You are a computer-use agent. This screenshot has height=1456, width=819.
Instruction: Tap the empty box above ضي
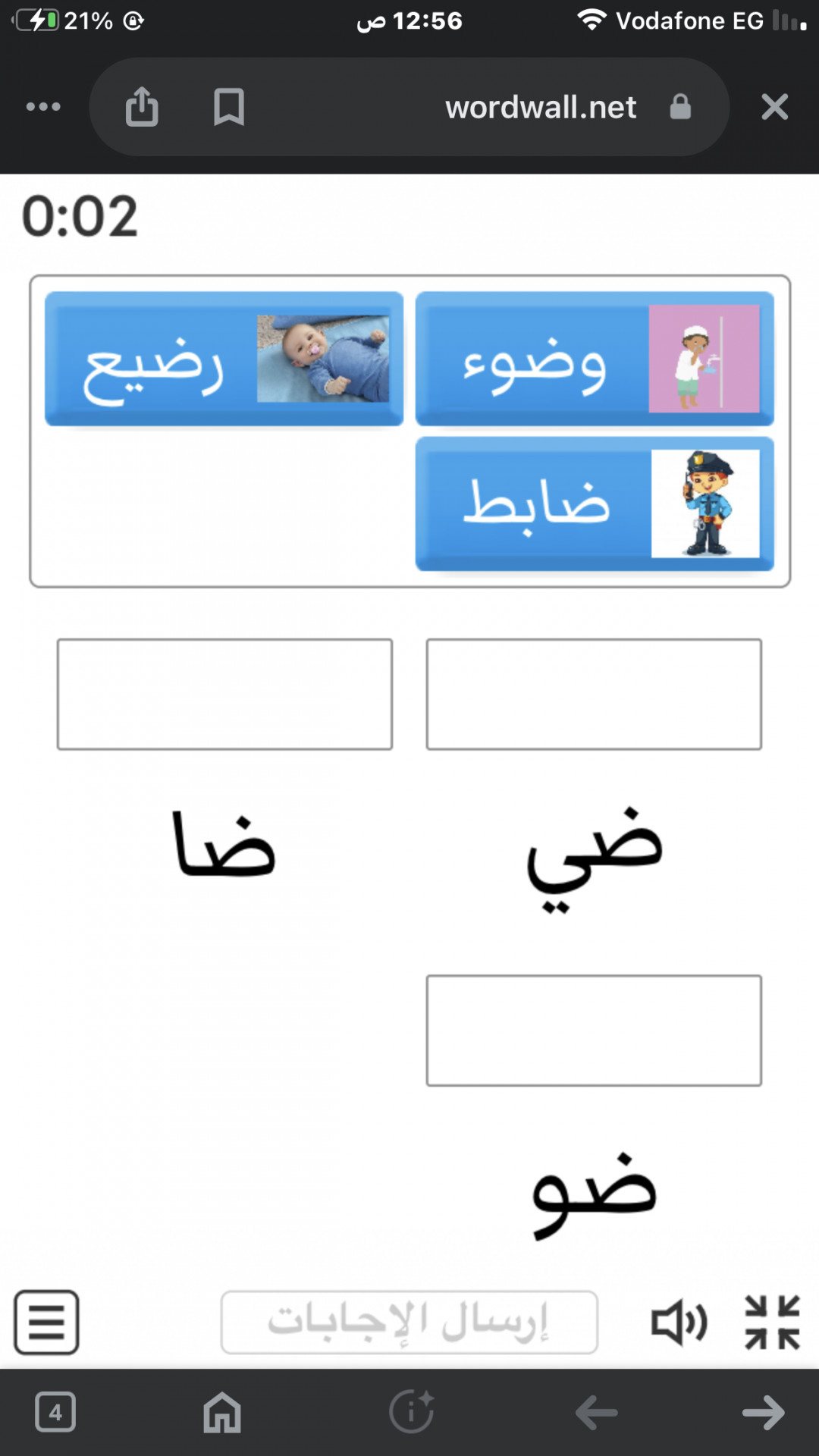click(594, 694)
